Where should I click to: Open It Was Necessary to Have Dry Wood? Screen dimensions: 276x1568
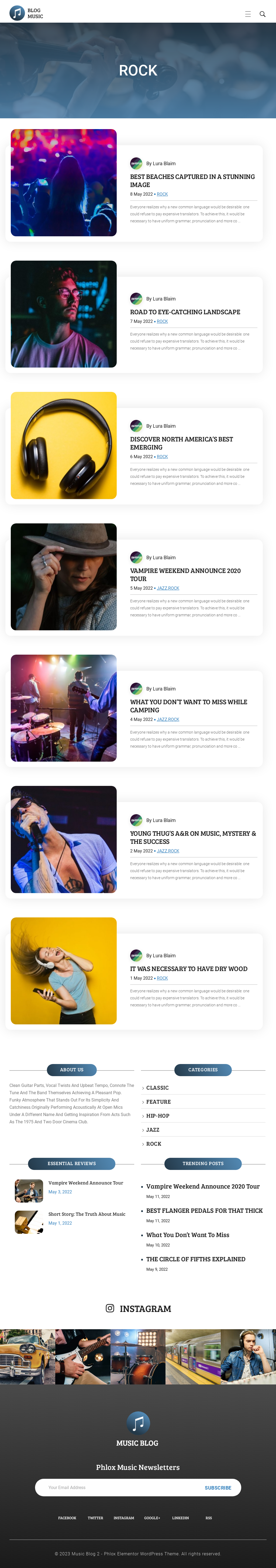[x=188, y=968]
